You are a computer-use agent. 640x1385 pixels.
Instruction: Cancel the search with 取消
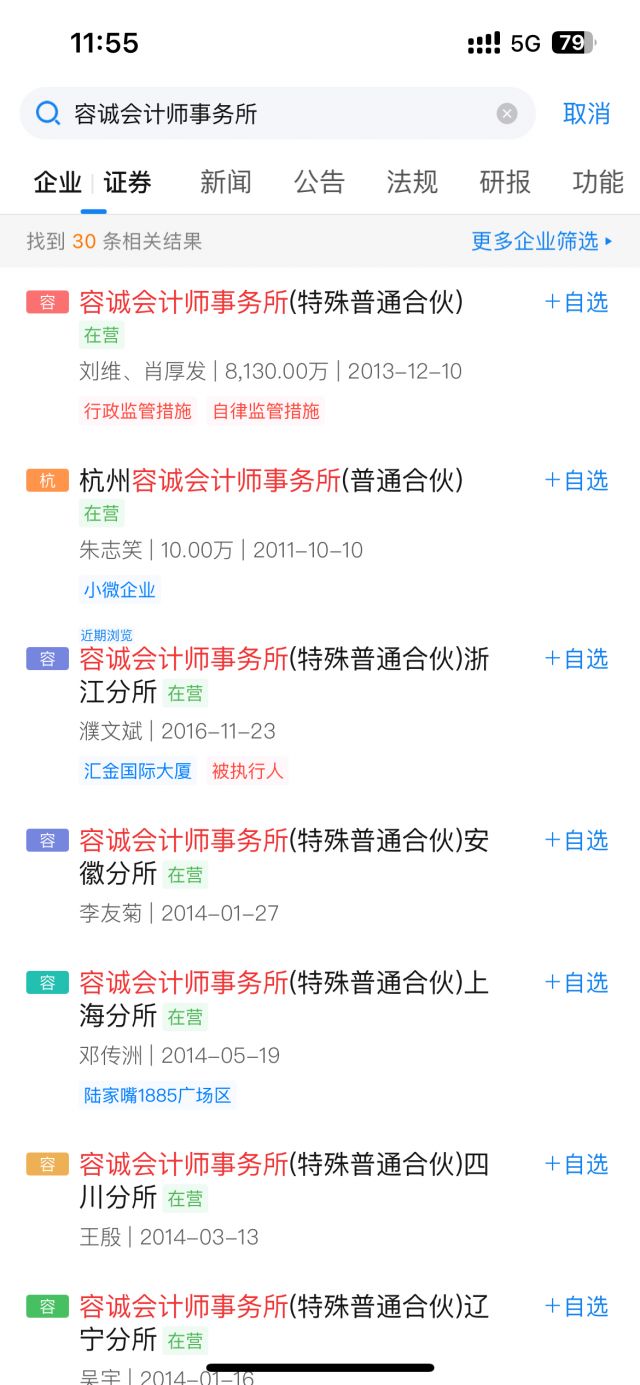[x=586, y=114]
